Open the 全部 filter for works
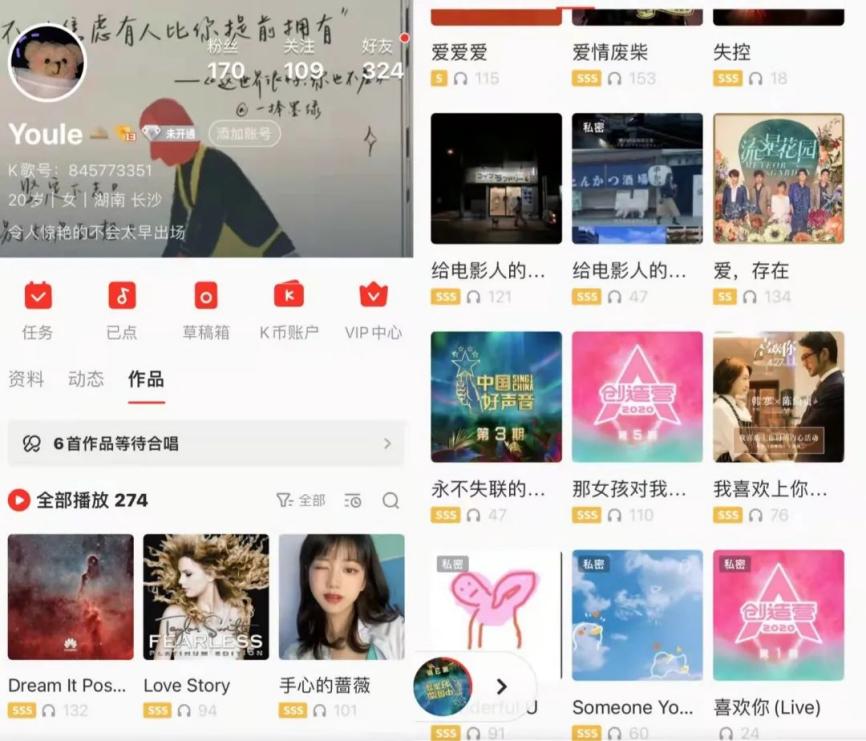Screen dimensions: 866x741 point(301,500)
